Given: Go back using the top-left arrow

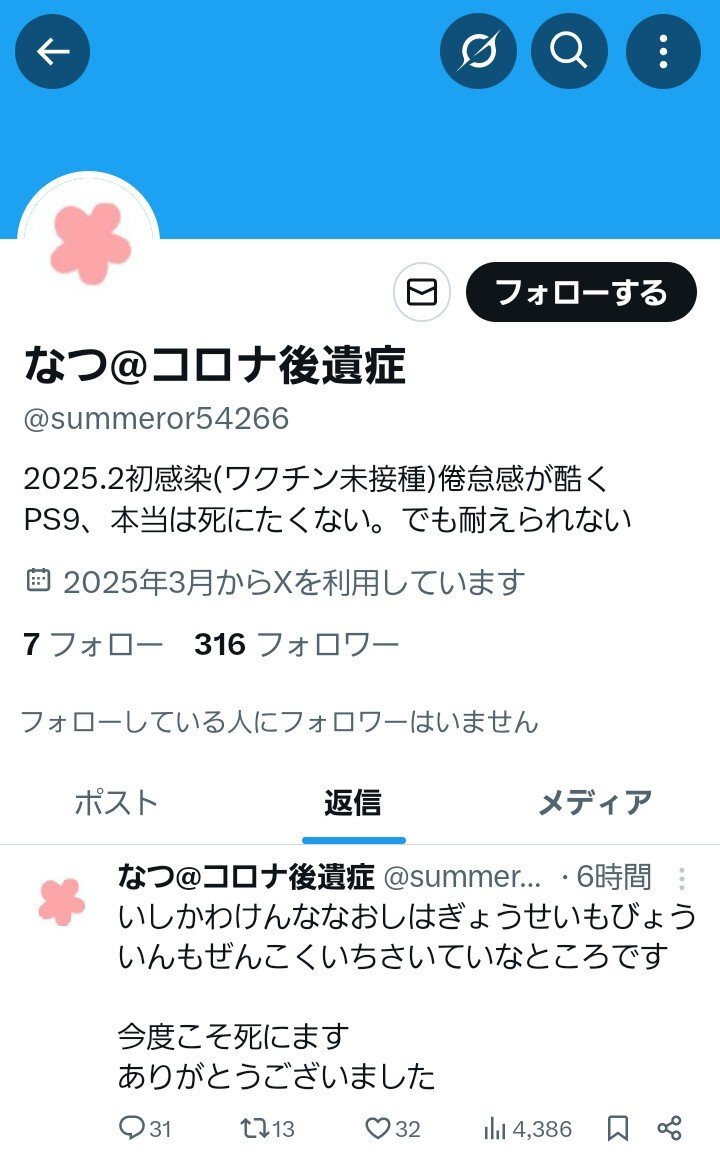Looking at the screenshot, I should [52, 52].
